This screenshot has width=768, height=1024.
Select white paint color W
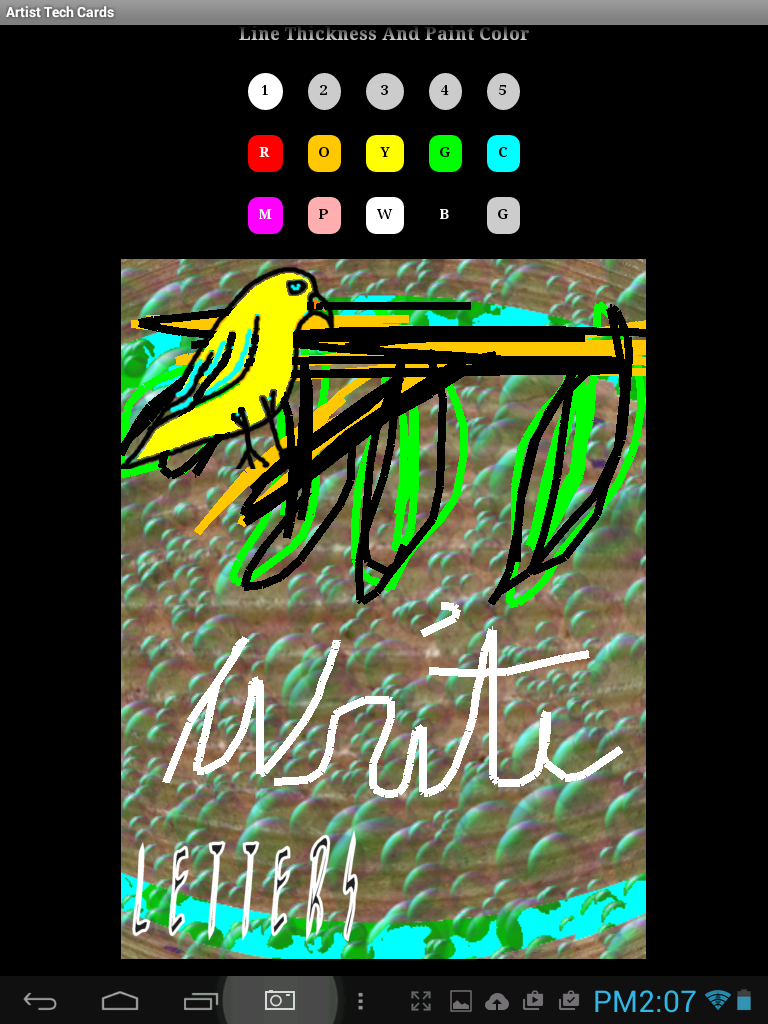tap(384, 215)
